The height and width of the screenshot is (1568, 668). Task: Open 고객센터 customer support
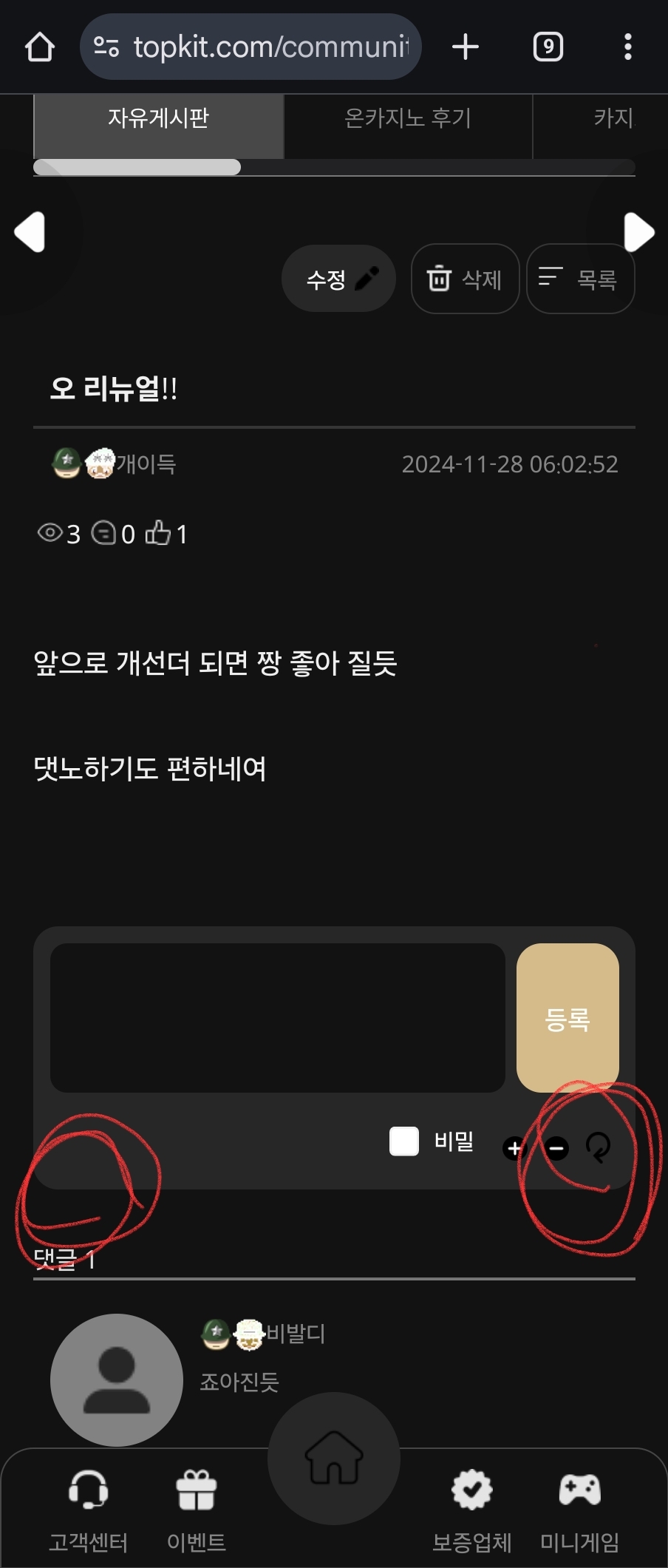pos(88,1508)
